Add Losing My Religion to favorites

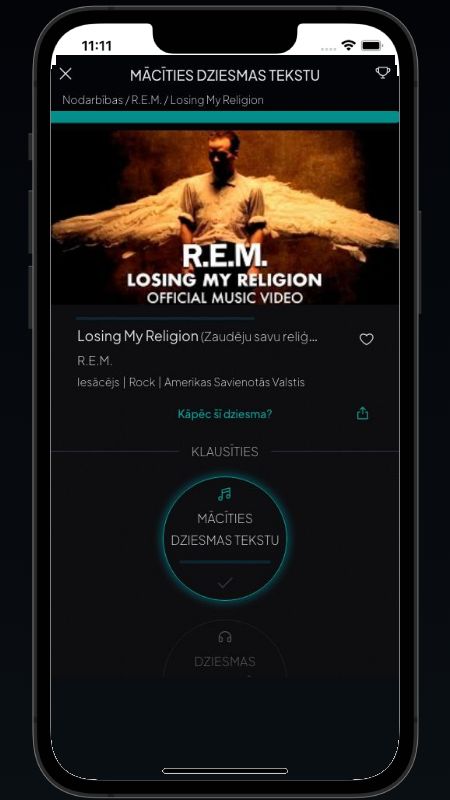tap(366, 339)
